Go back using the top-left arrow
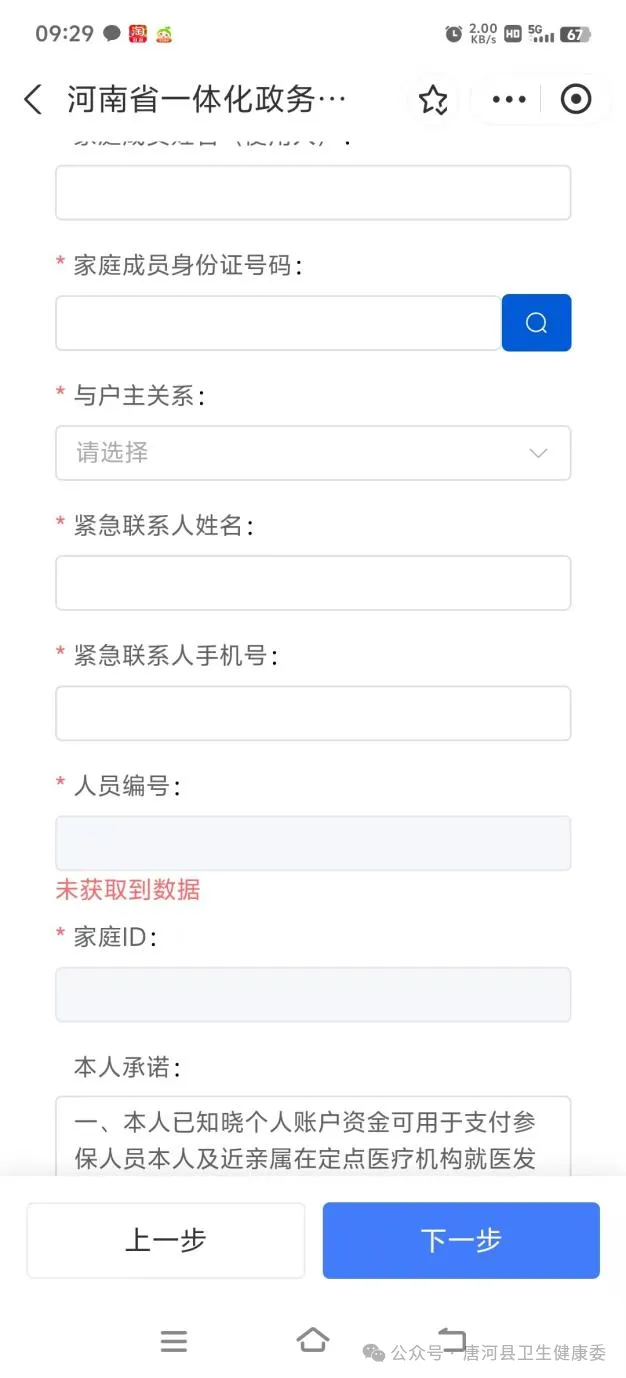This screenshot has height=1378, width=626. (x=33, y=99)
